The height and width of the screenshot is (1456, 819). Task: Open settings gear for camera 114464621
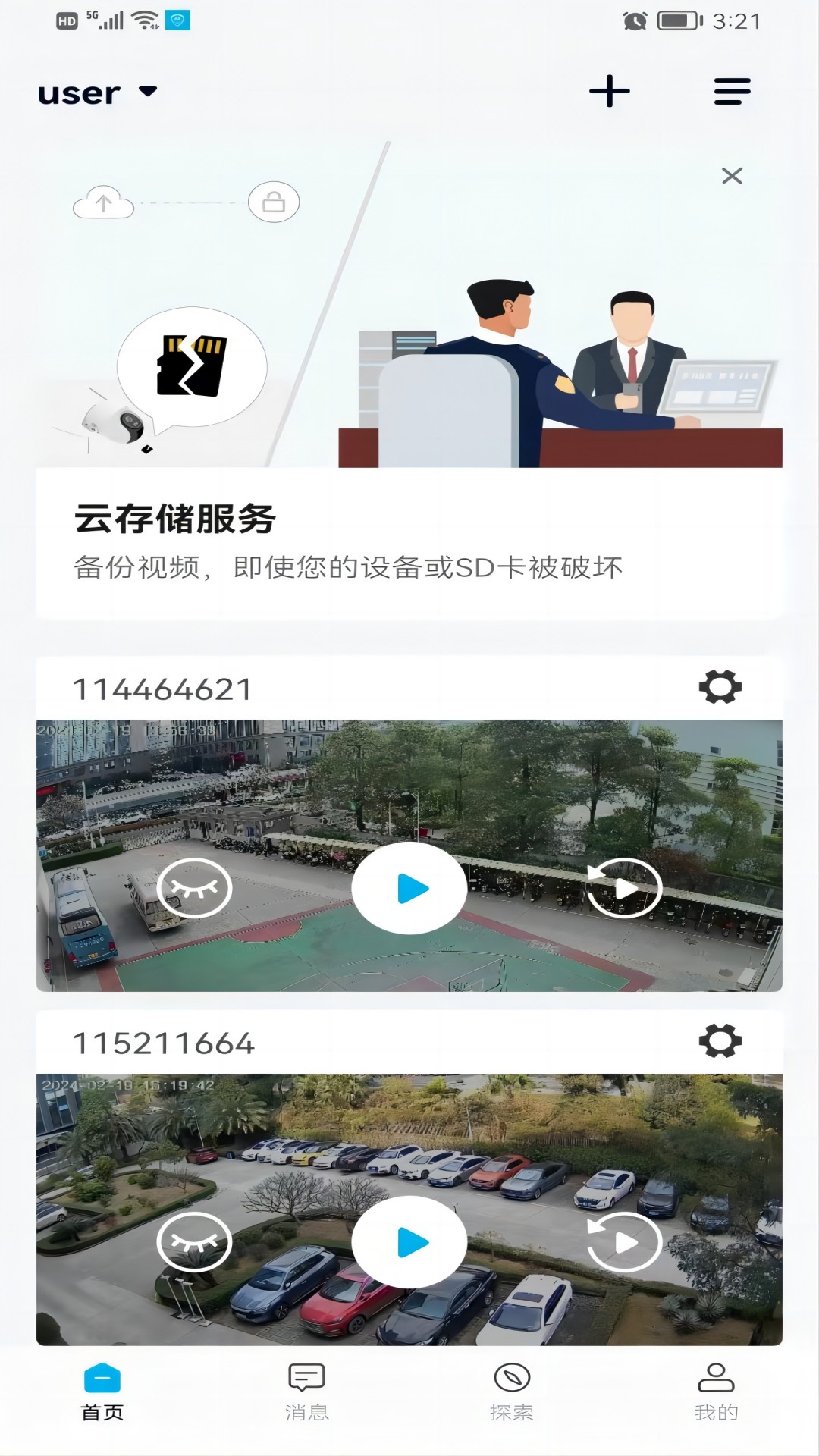tap(718, 685)
